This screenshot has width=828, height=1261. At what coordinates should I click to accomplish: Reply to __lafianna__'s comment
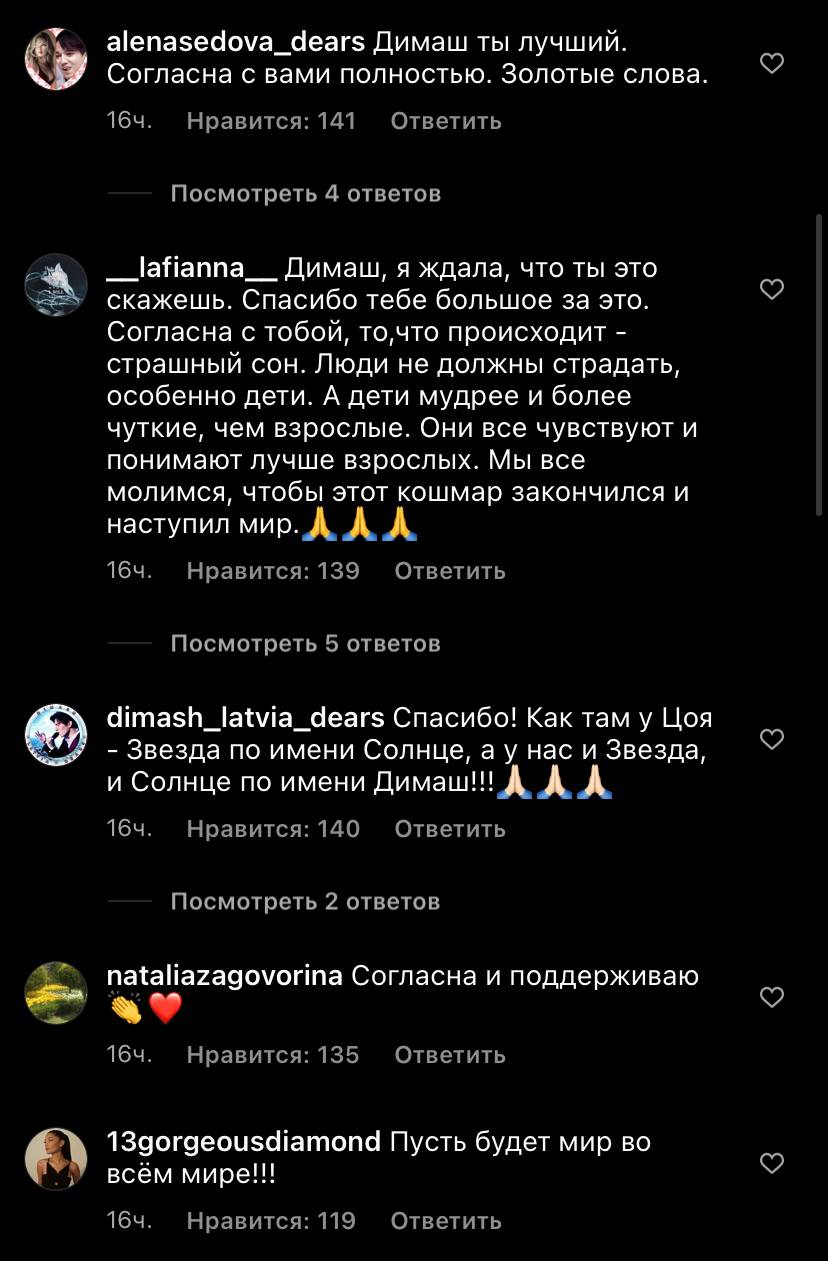pyautogui.click(x=450, y=571)
